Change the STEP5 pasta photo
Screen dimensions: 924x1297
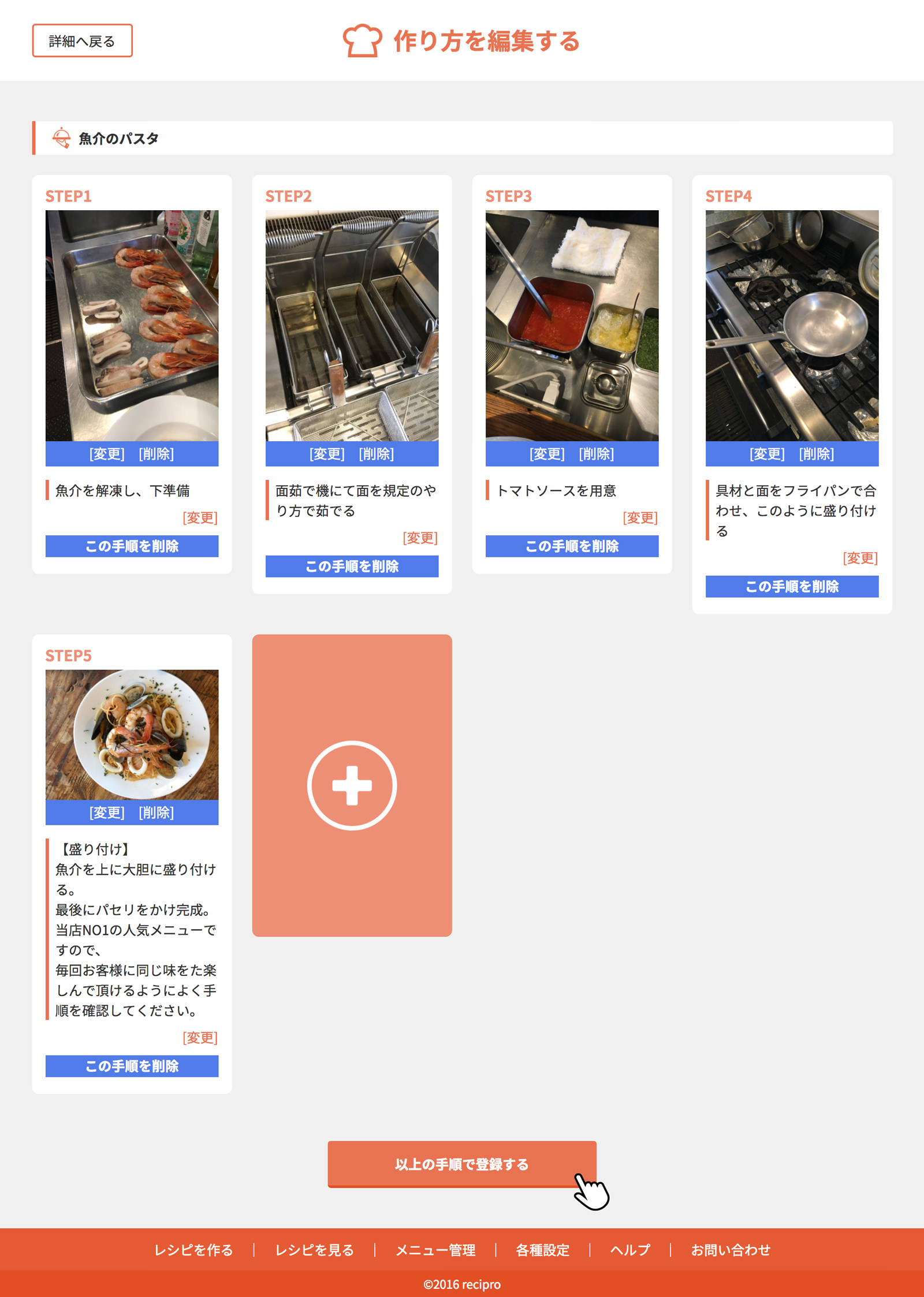click(x=107, y=813)
